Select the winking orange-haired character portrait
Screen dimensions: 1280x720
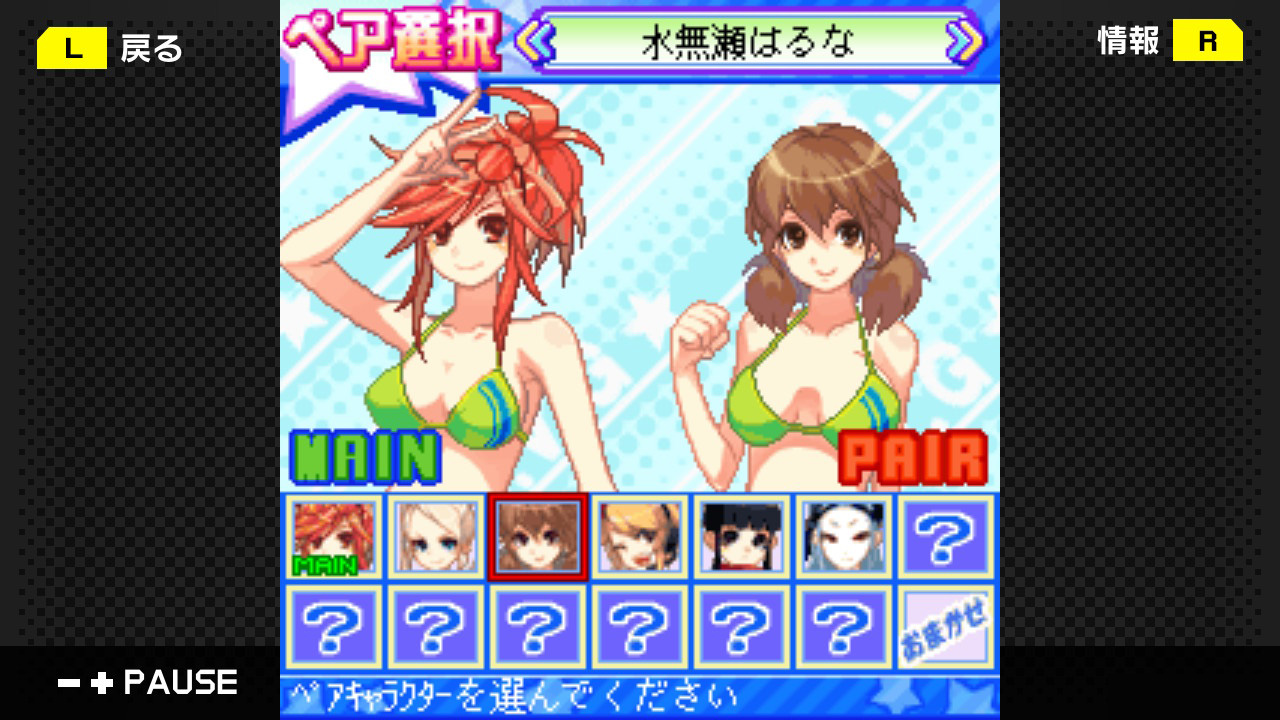point(641,537)
